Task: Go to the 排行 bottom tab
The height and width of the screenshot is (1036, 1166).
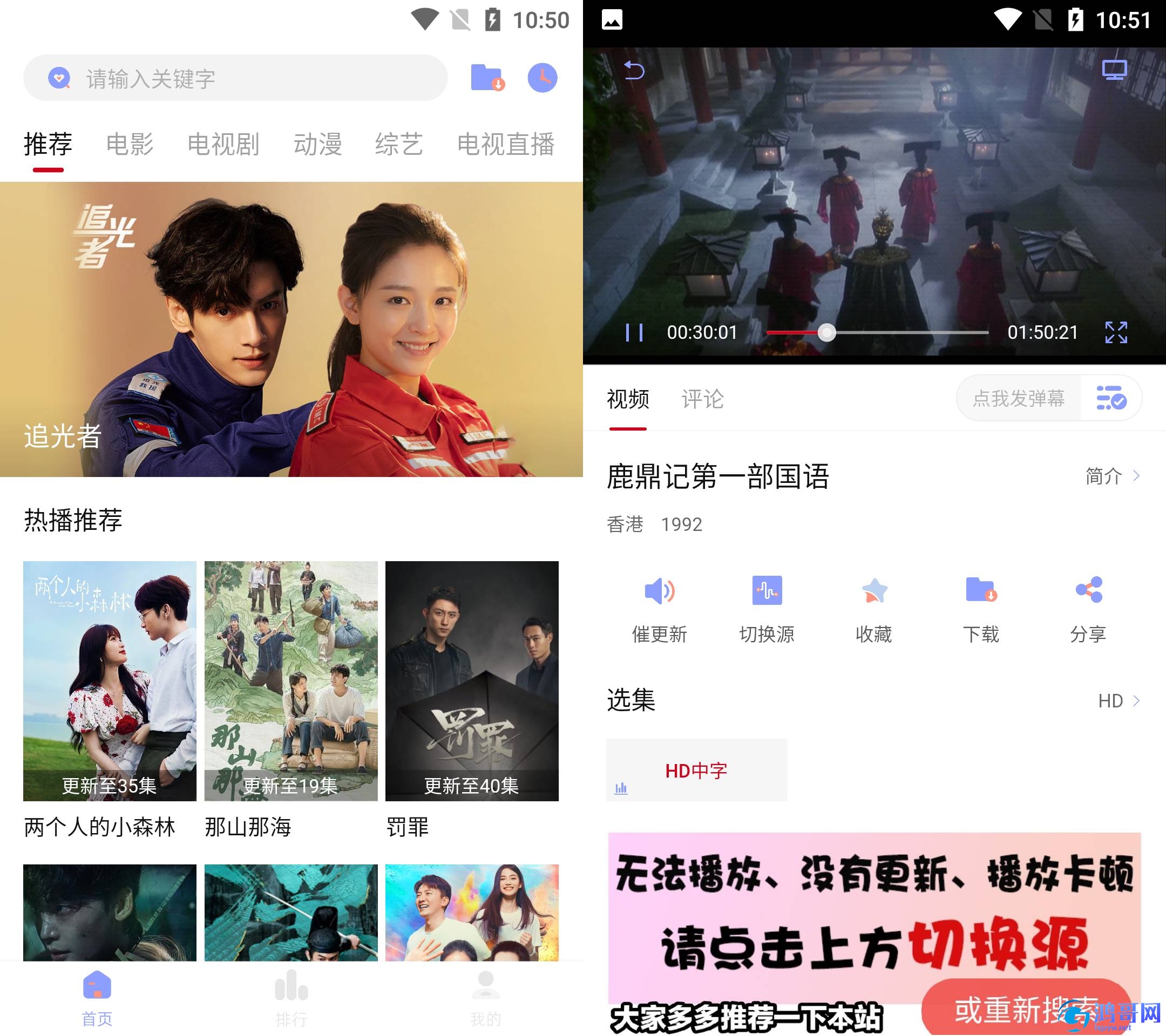Action: [x=291, y=997]
